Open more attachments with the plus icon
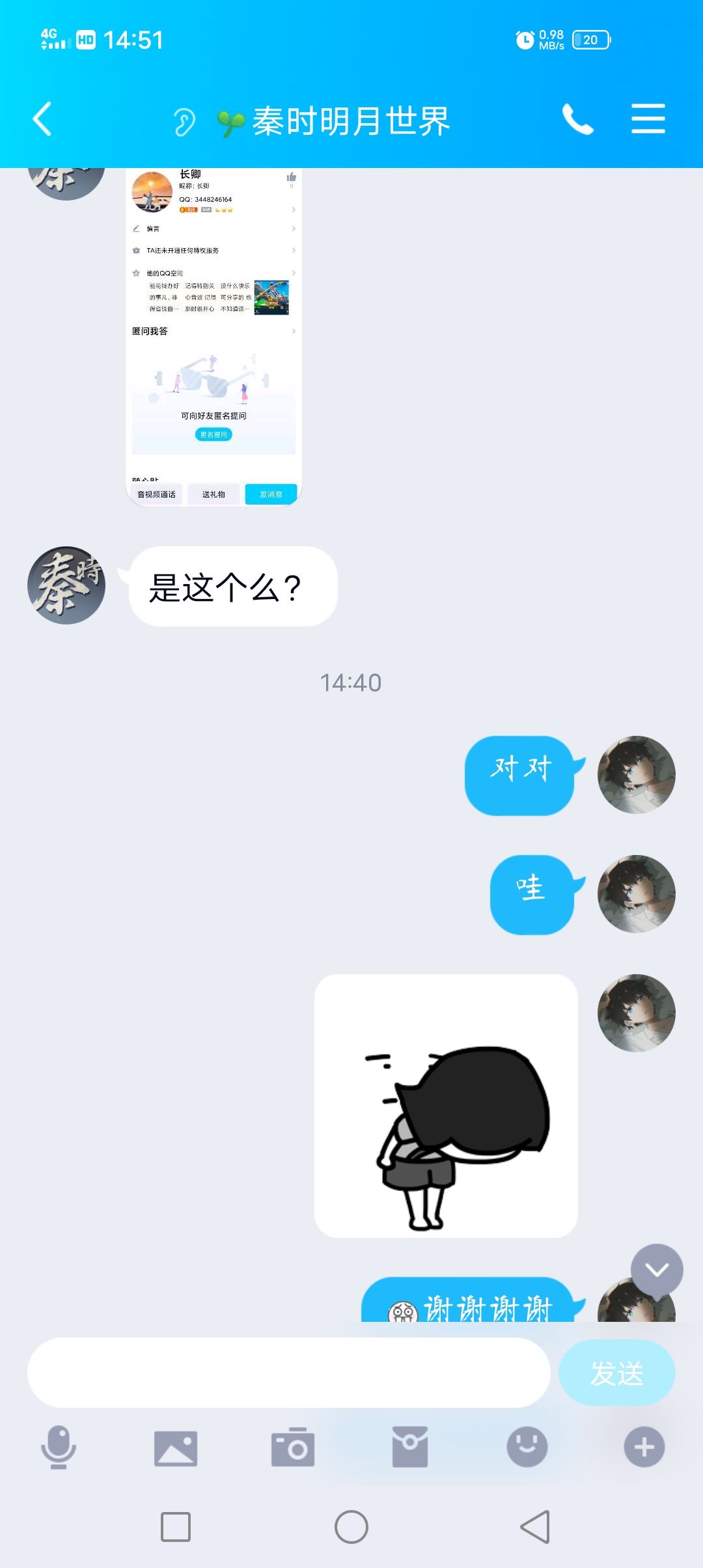703x1568 pixels. pyautogui.click(x=643, y=1448)
